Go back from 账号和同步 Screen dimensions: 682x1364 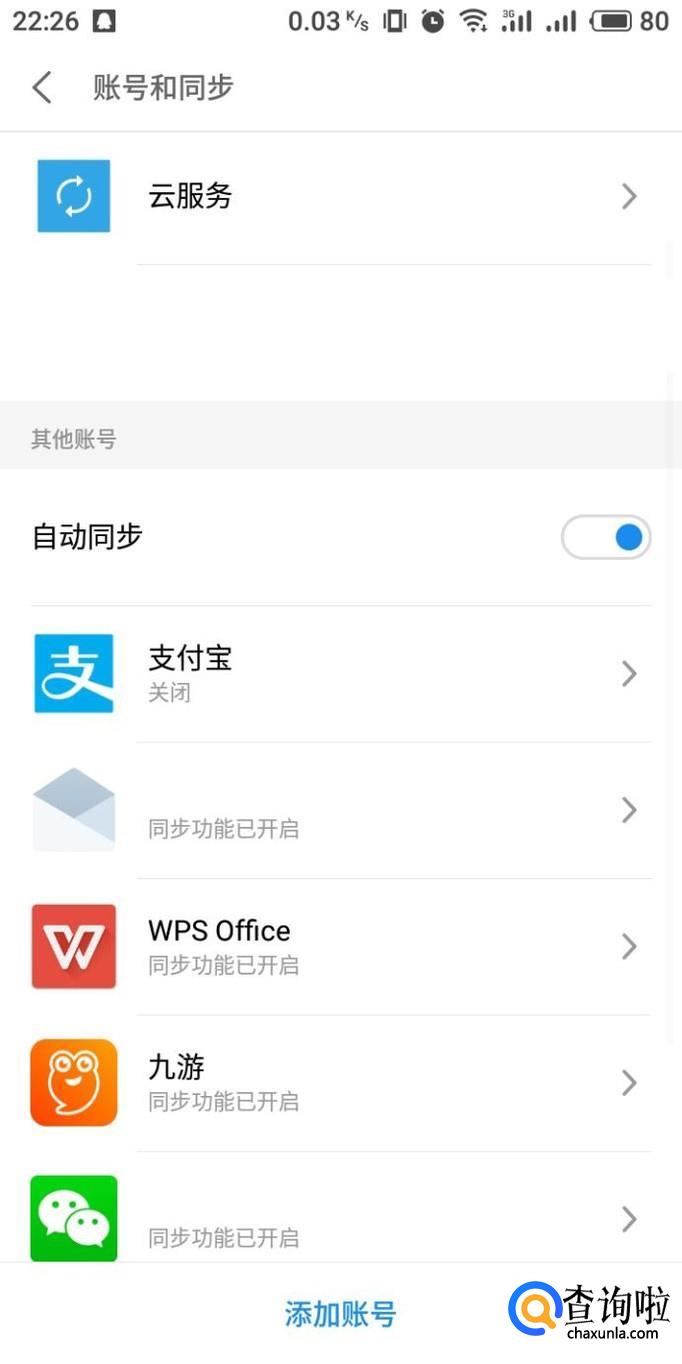42,88
